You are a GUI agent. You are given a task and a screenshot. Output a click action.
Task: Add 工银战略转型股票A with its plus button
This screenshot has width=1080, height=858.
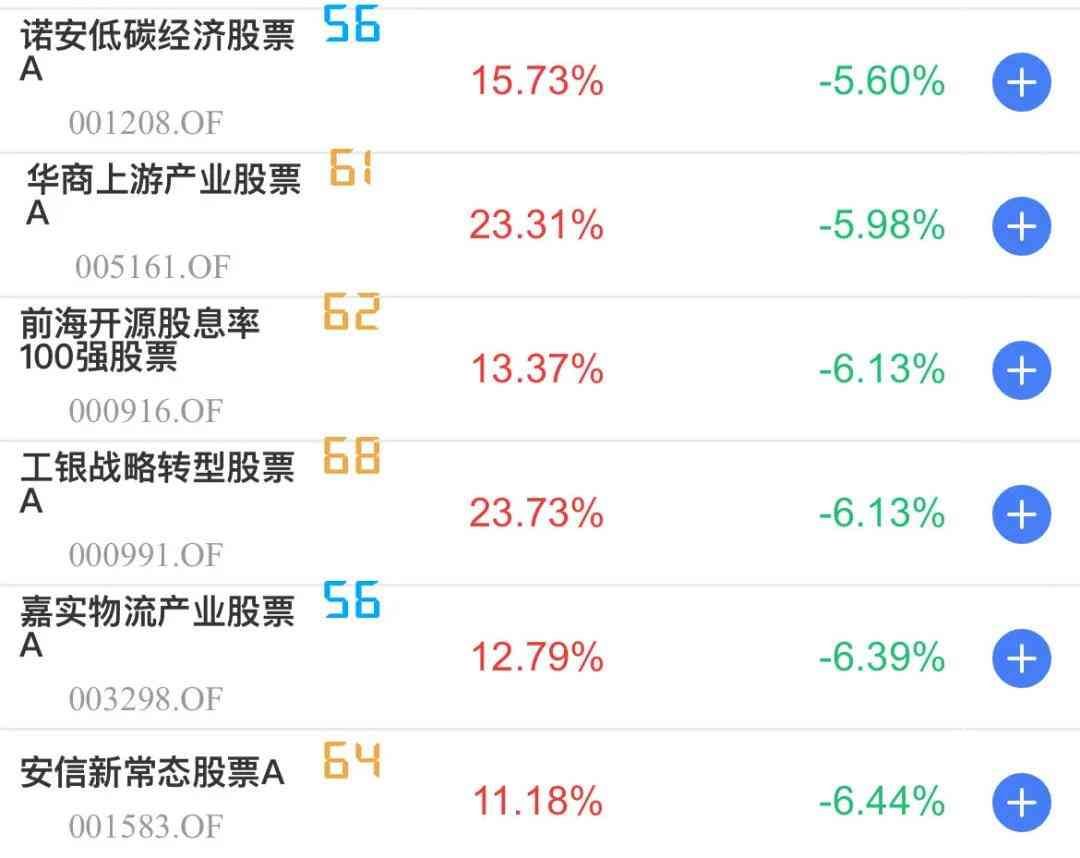point(1020,515)
